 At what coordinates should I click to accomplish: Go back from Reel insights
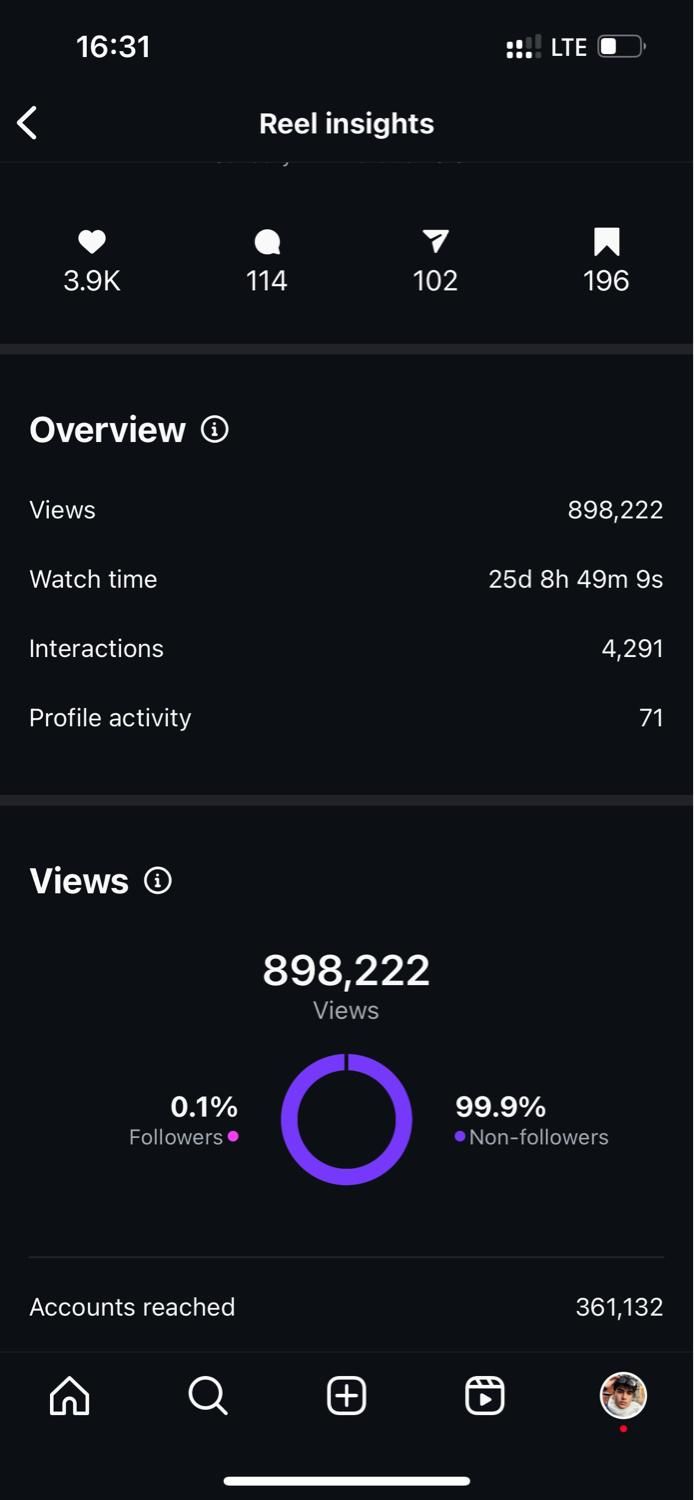(27, 123)
